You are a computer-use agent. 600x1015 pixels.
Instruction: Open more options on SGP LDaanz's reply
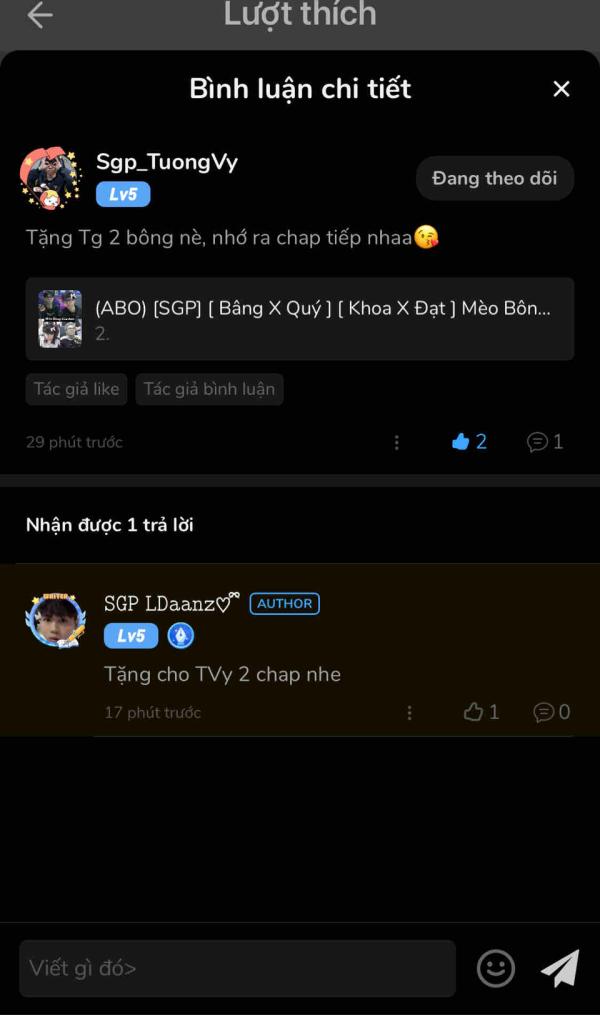tap(410, 713)
